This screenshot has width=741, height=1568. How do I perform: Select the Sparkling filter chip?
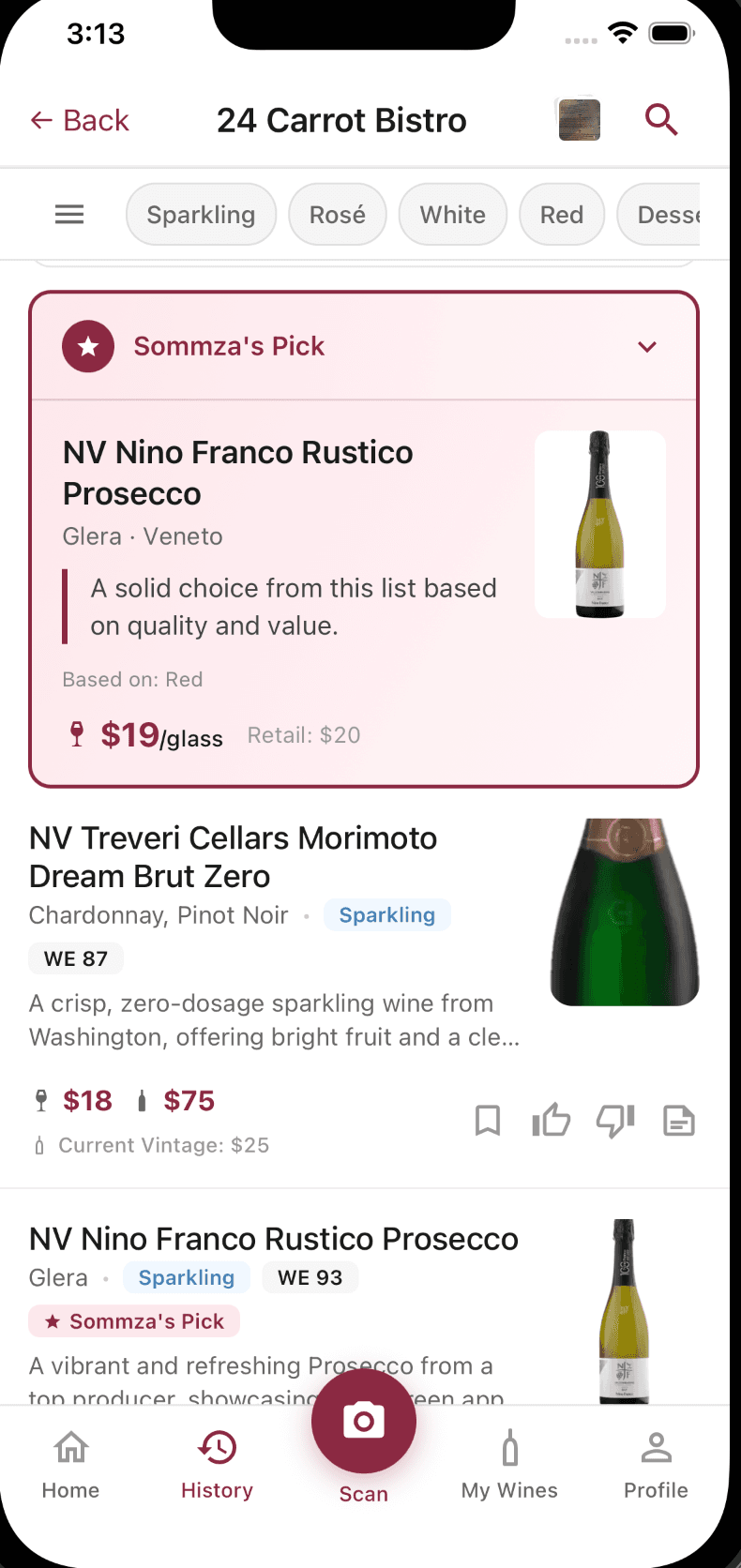click(200, 214)
